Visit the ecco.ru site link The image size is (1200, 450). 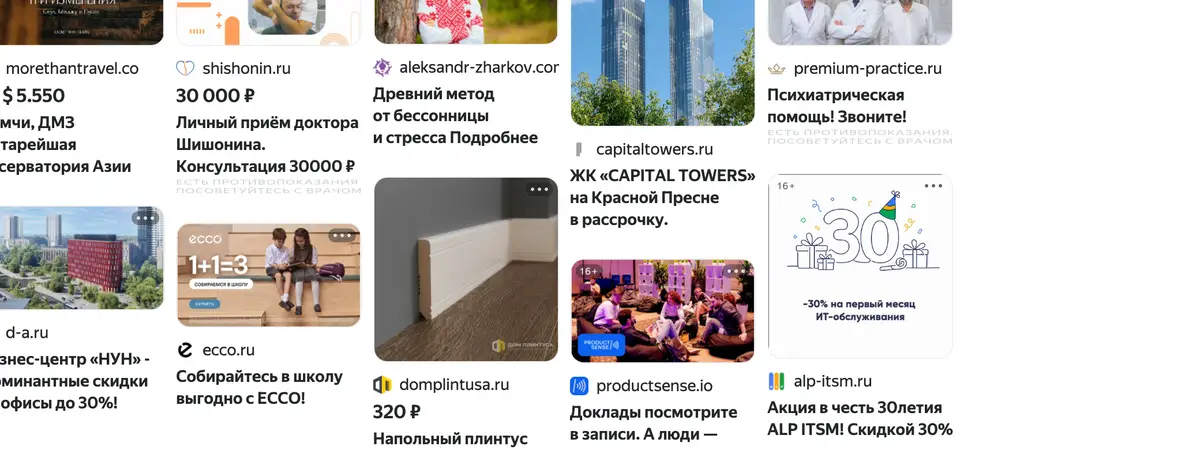click(x=228, y=350)
